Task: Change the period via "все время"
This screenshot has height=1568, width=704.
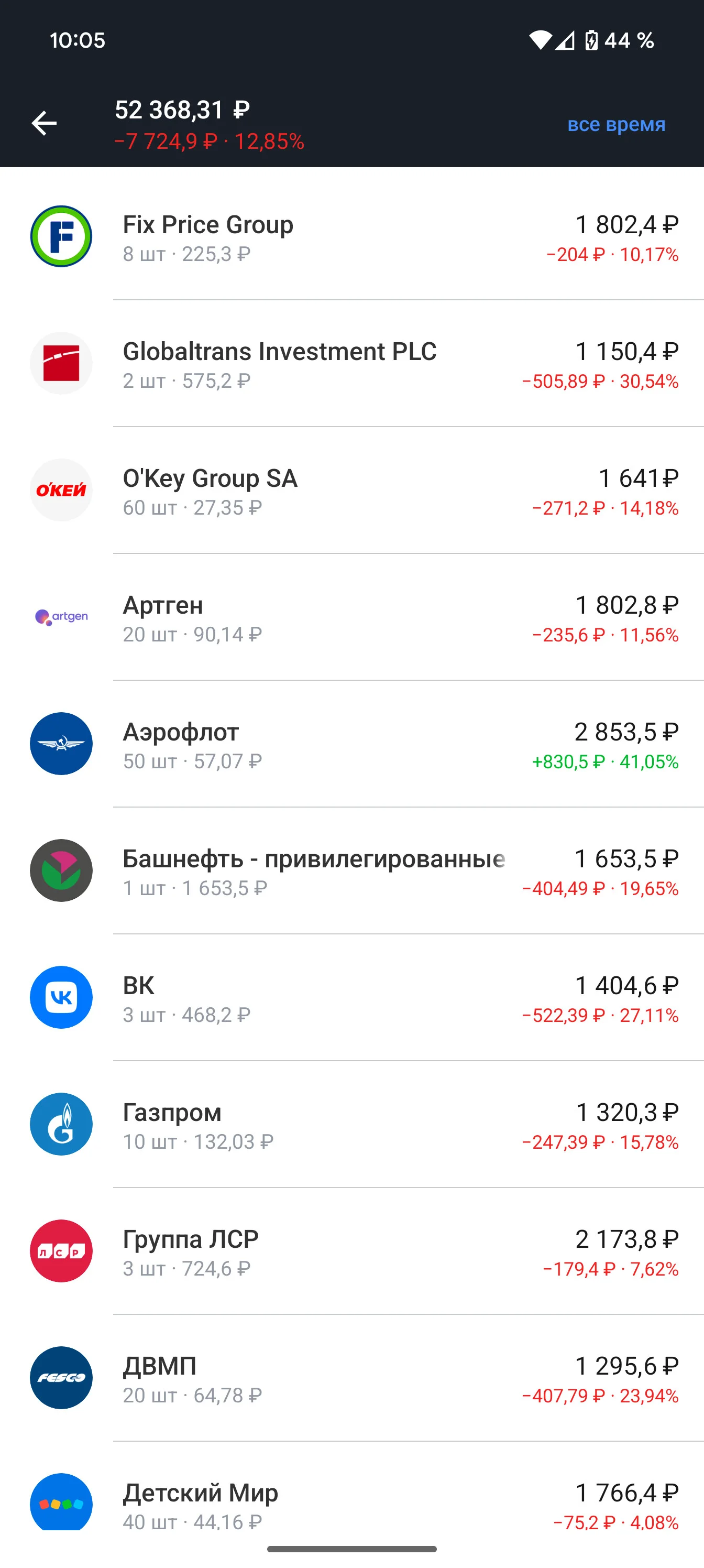Action: click(x=616, y=124)
